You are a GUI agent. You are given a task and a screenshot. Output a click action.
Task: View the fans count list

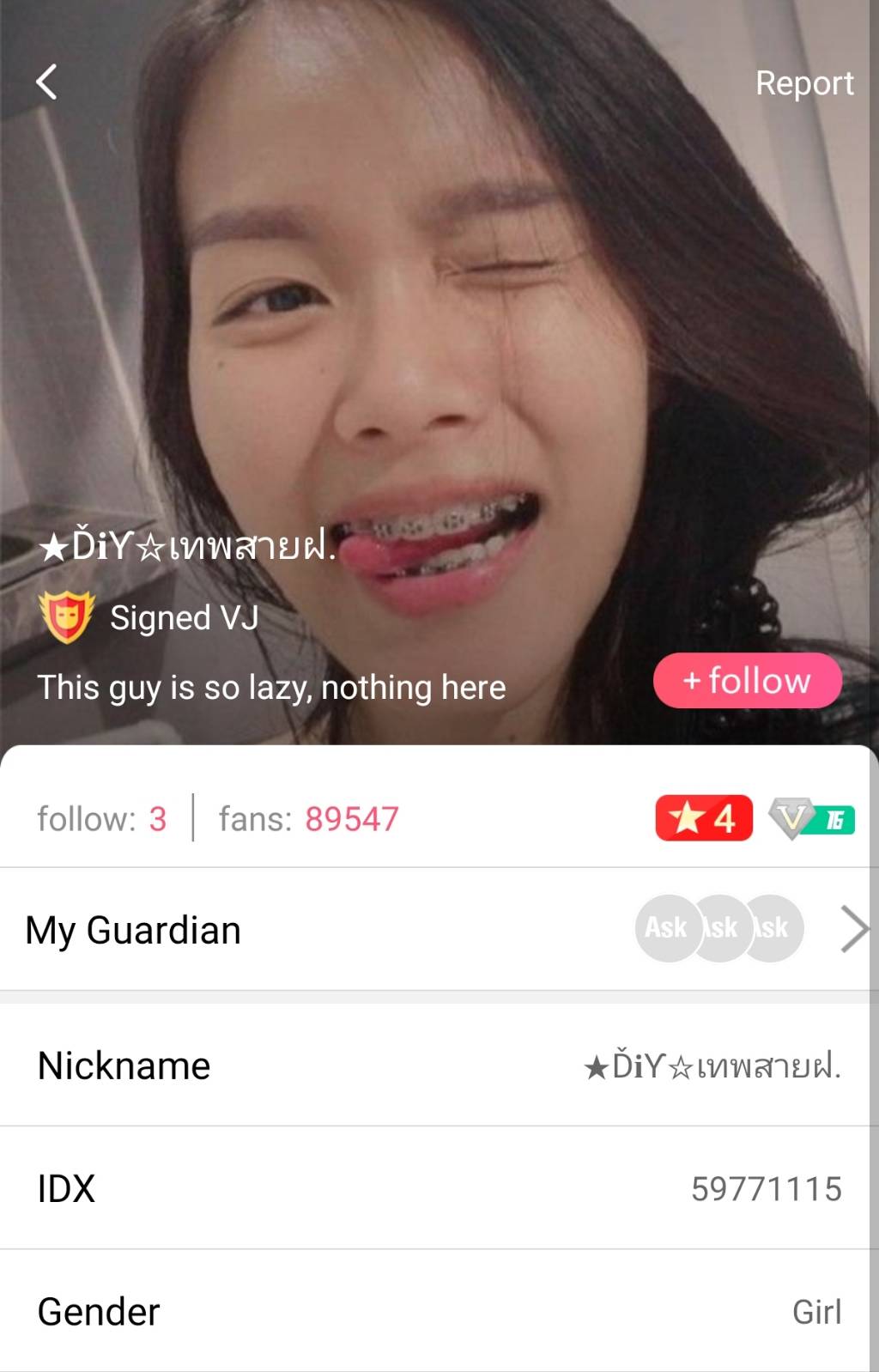click(x=309, y=819)
